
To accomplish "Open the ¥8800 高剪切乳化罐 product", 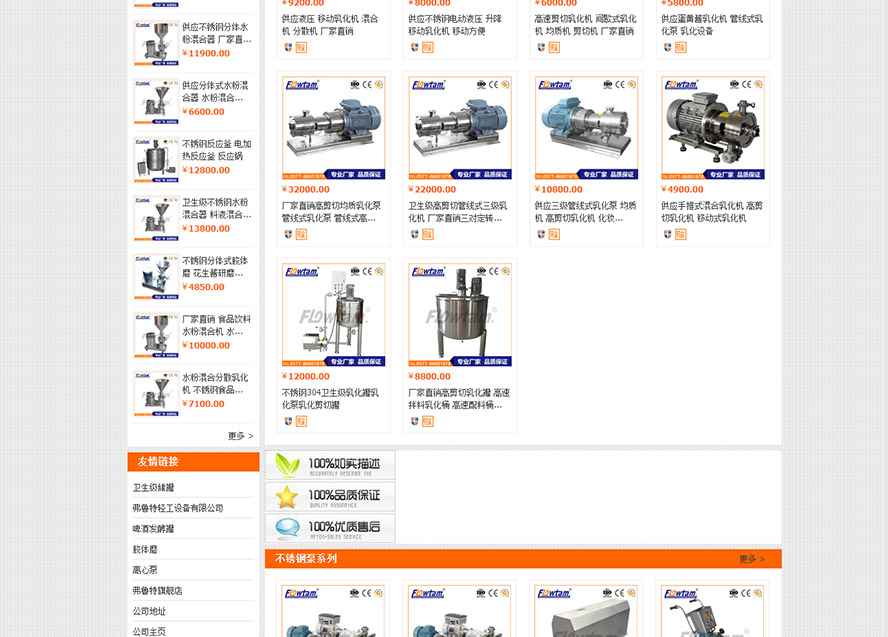I will coord(460,316).
